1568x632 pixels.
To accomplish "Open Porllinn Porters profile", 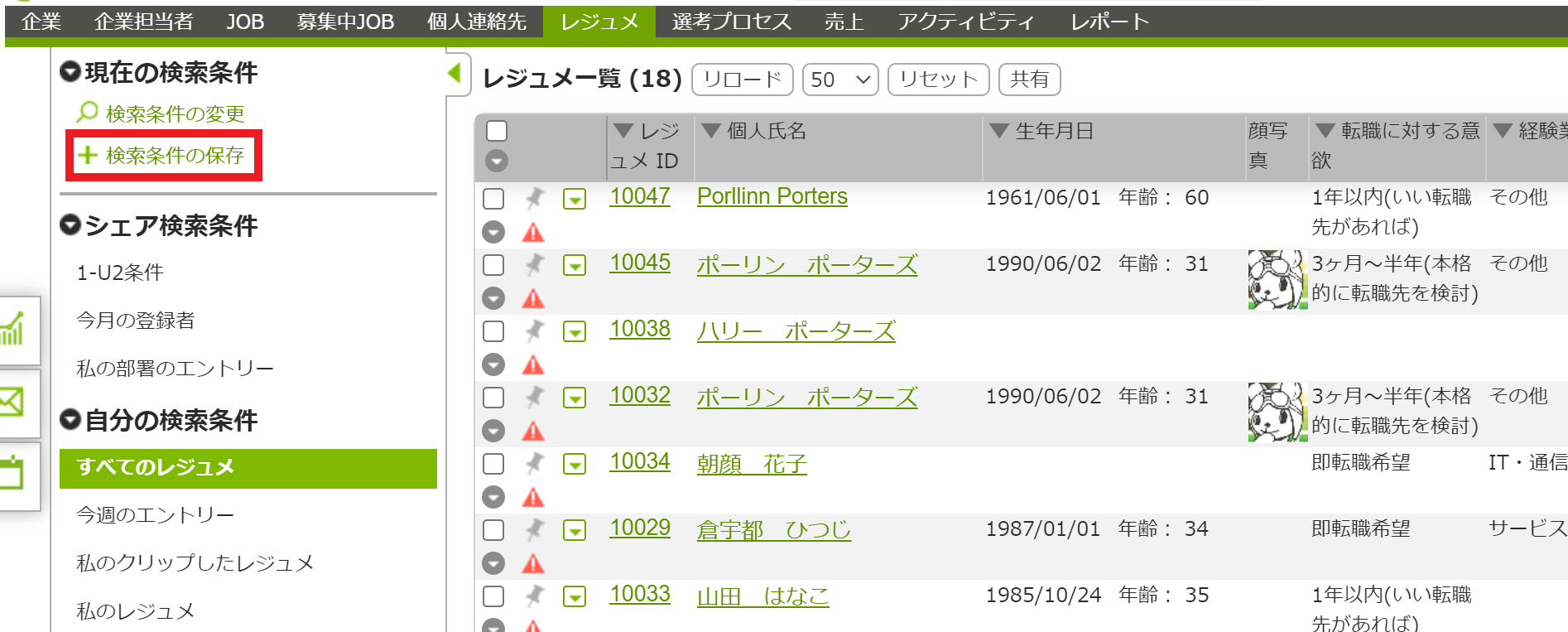I will tap(772, 196).
